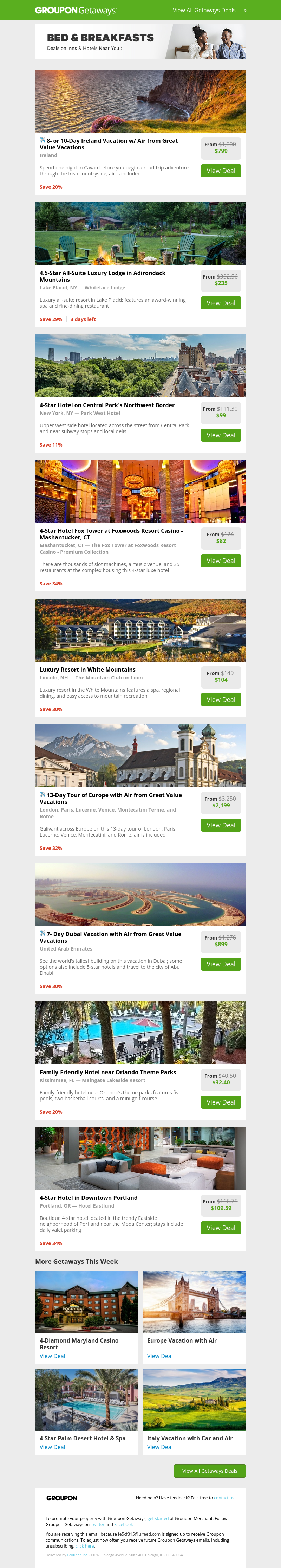View Deal for the Ireland Vacation

[x=221, y=171]
